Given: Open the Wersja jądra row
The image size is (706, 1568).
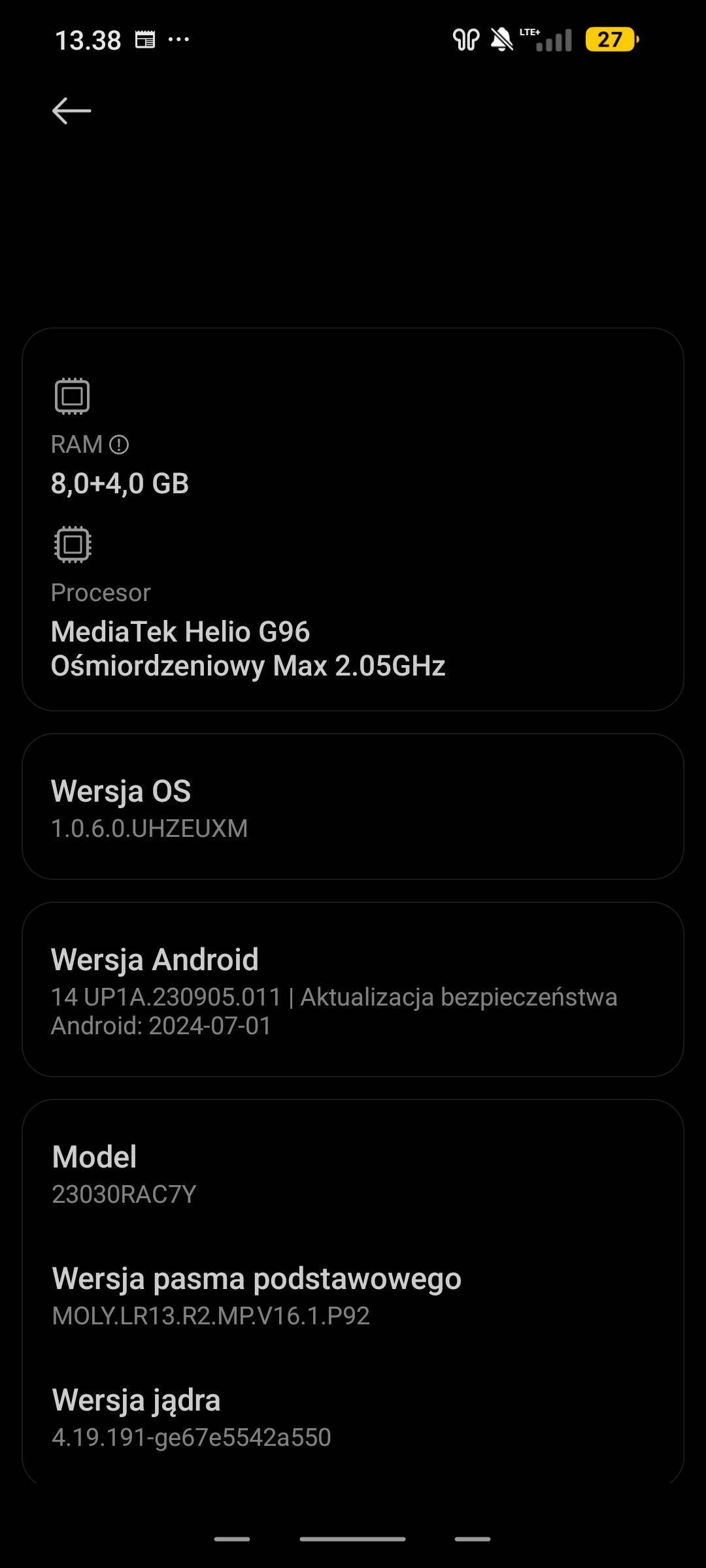Looking at the screenshot, I should pos(353,1416).
